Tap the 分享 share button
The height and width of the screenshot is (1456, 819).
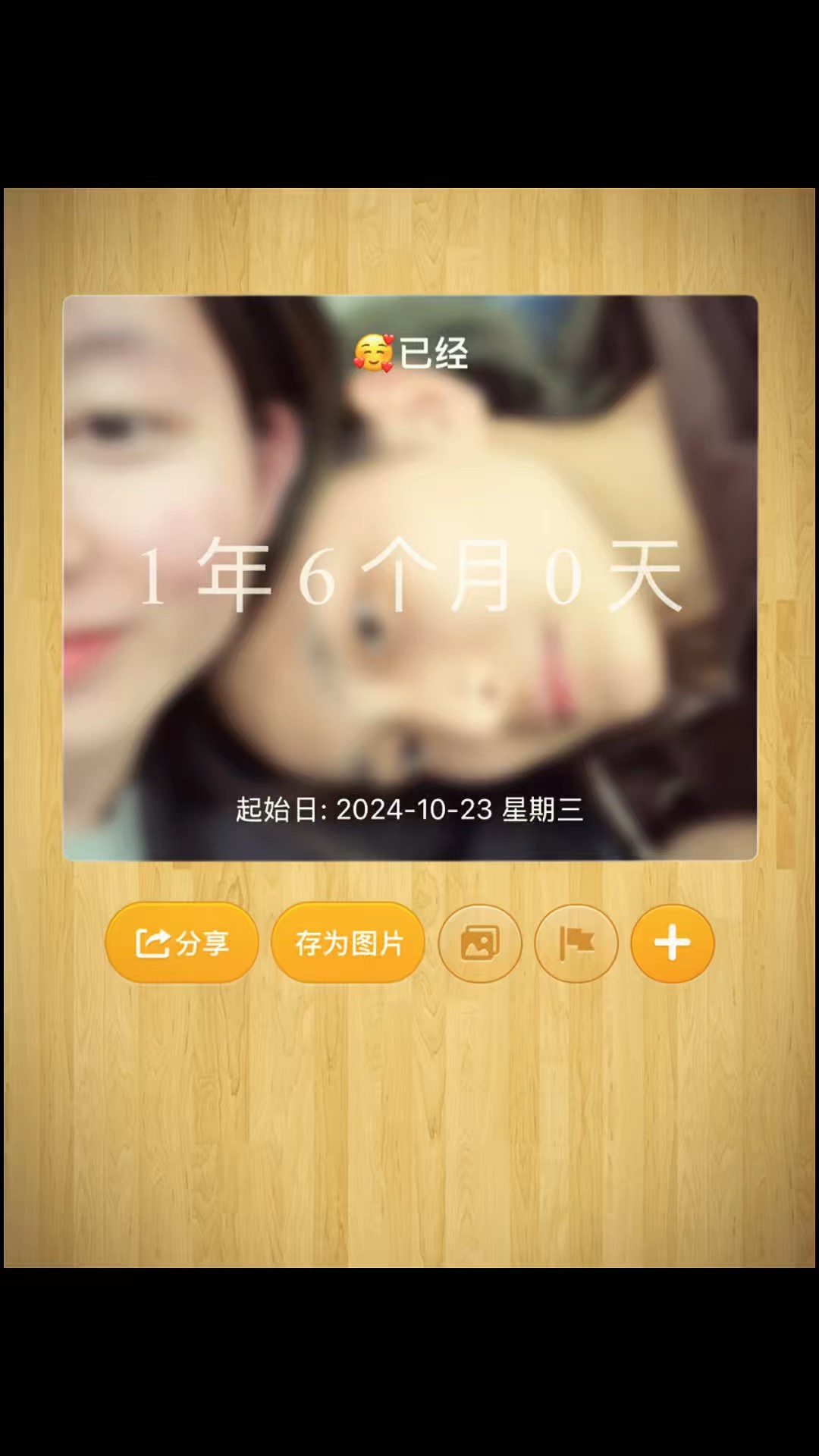[182, 943]
